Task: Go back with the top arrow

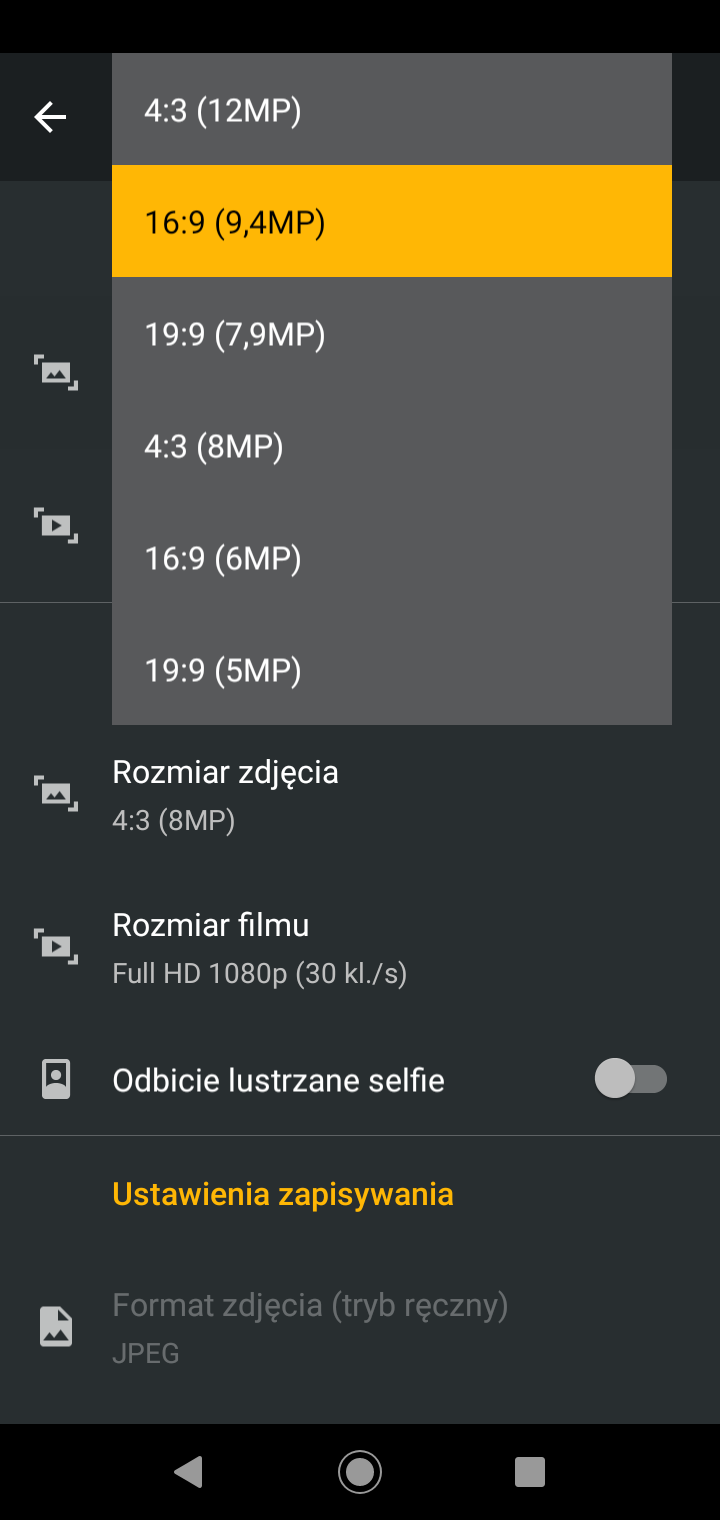Action: tap(50, 117)
